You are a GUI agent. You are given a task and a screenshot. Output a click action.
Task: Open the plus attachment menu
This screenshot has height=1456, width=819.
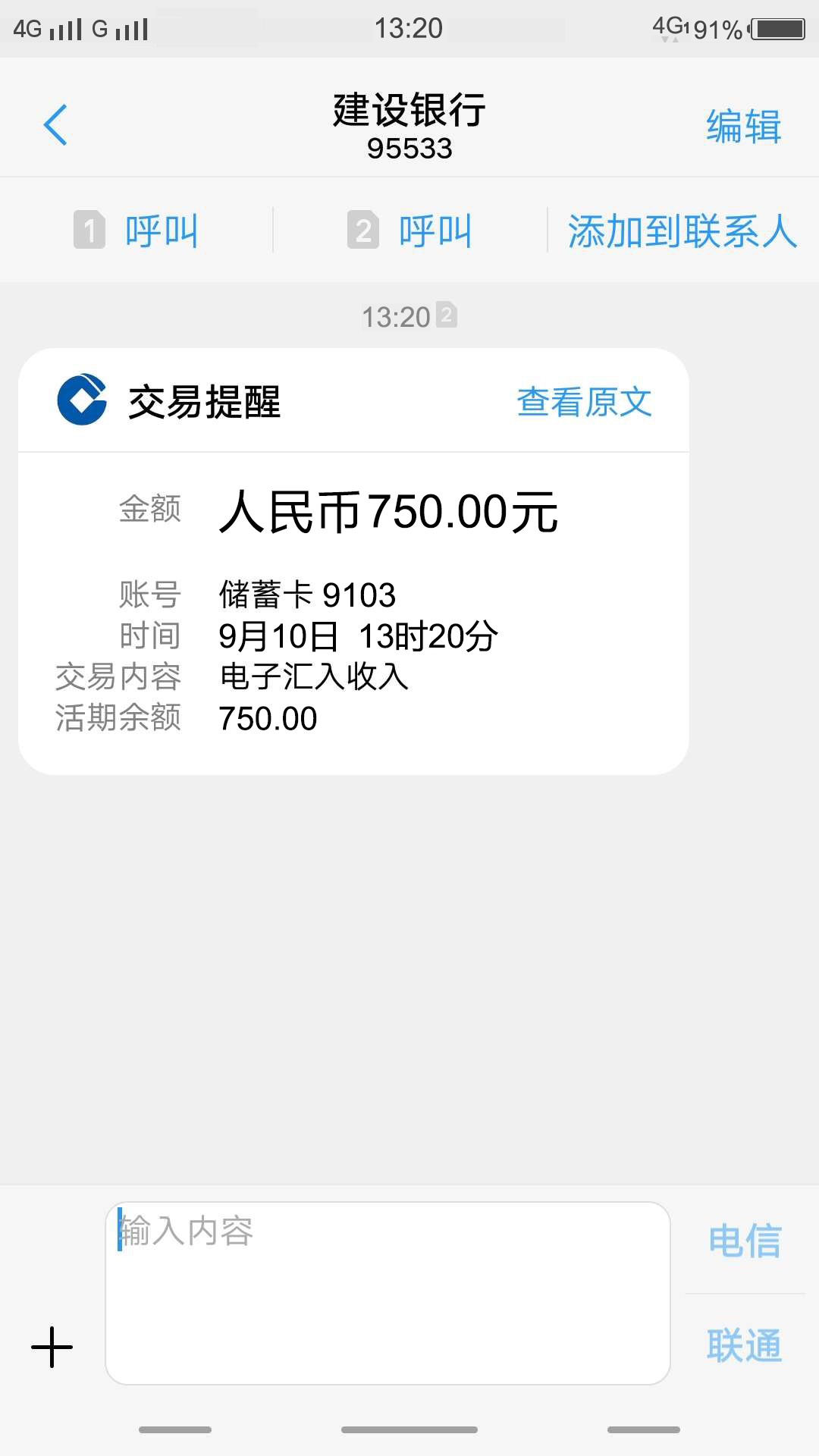[x=52, y=1347]
